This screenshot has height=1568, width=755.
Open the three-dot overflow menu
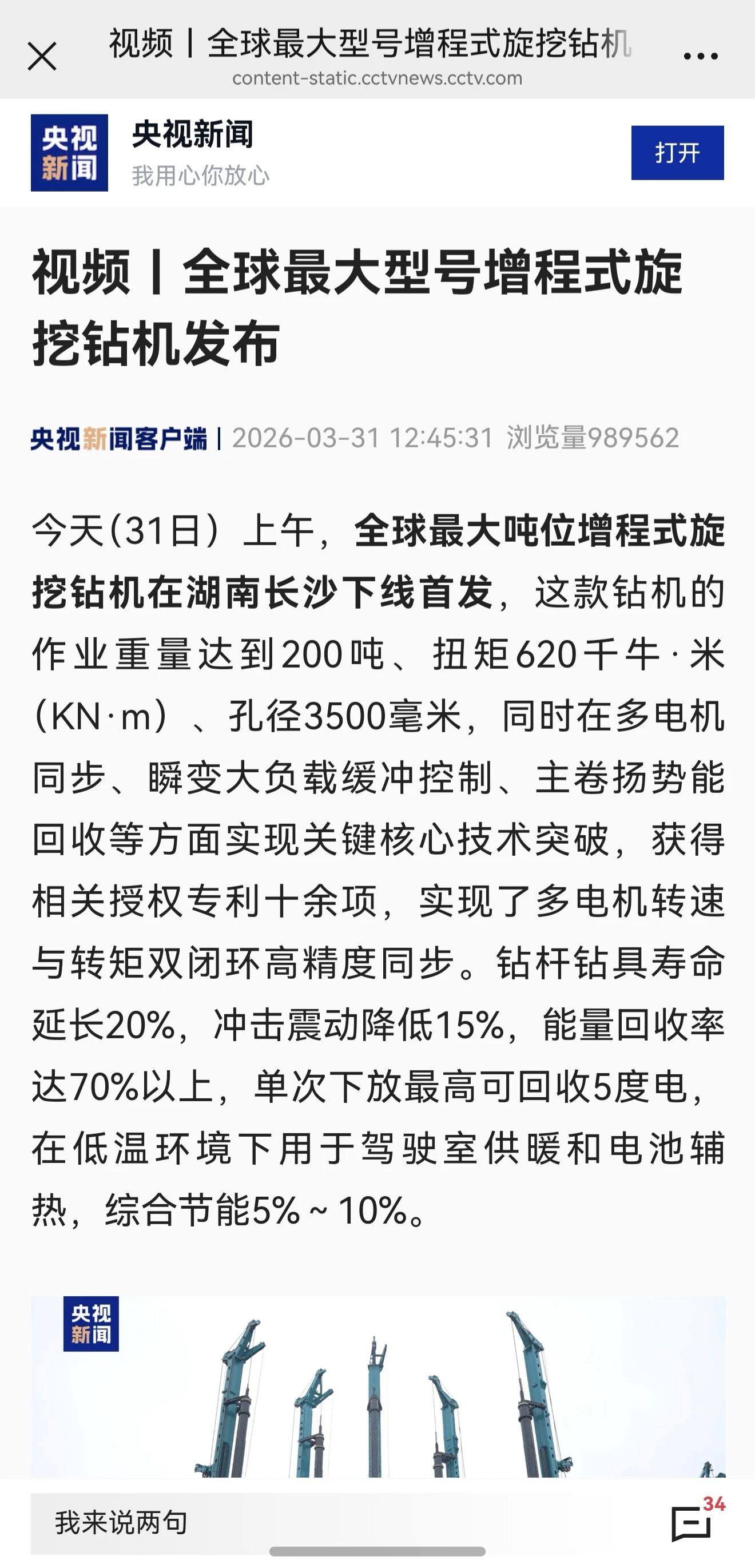coord(700,57)
